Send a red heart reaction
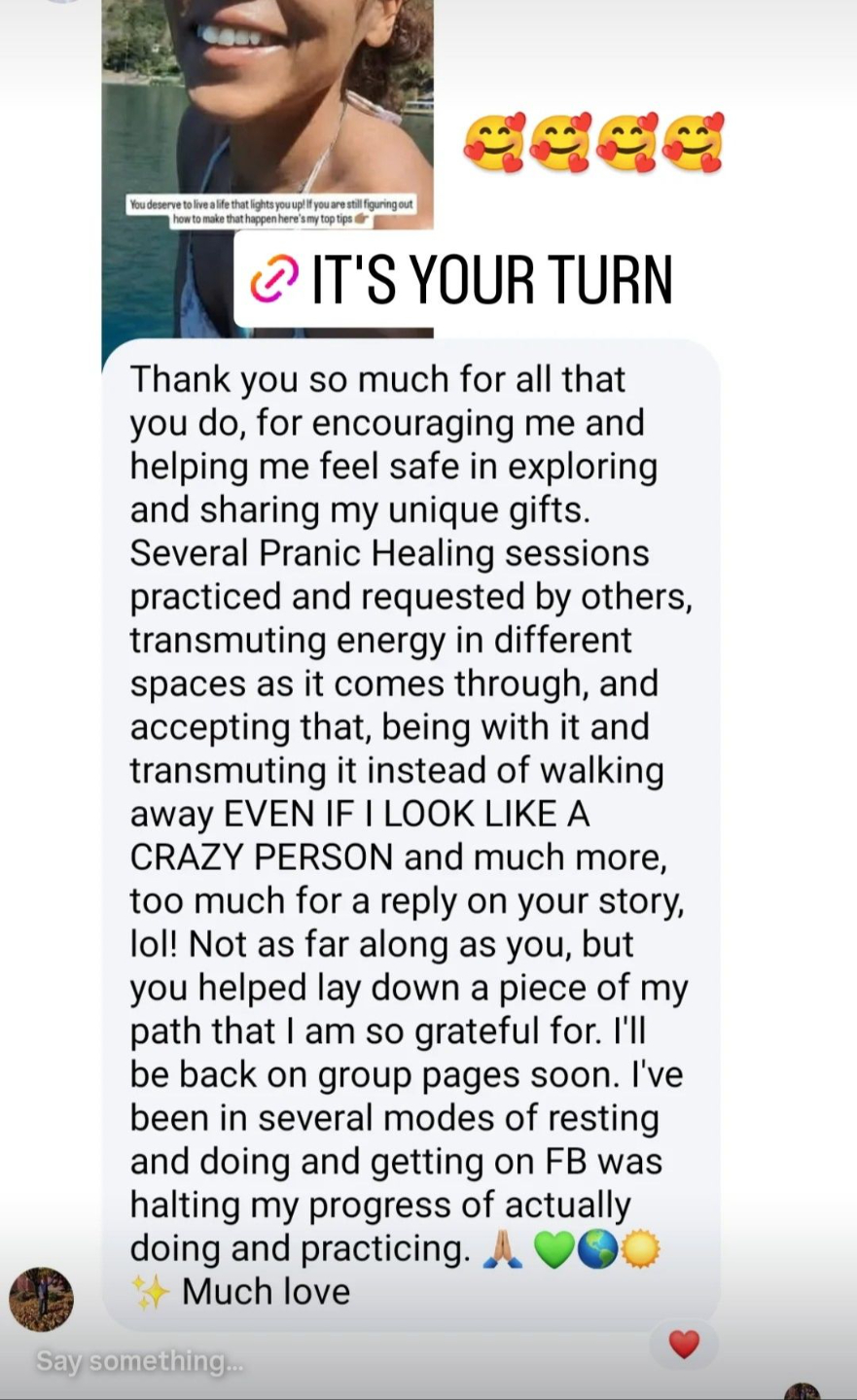857x1400 pixels. click(x=685, y=1345)
